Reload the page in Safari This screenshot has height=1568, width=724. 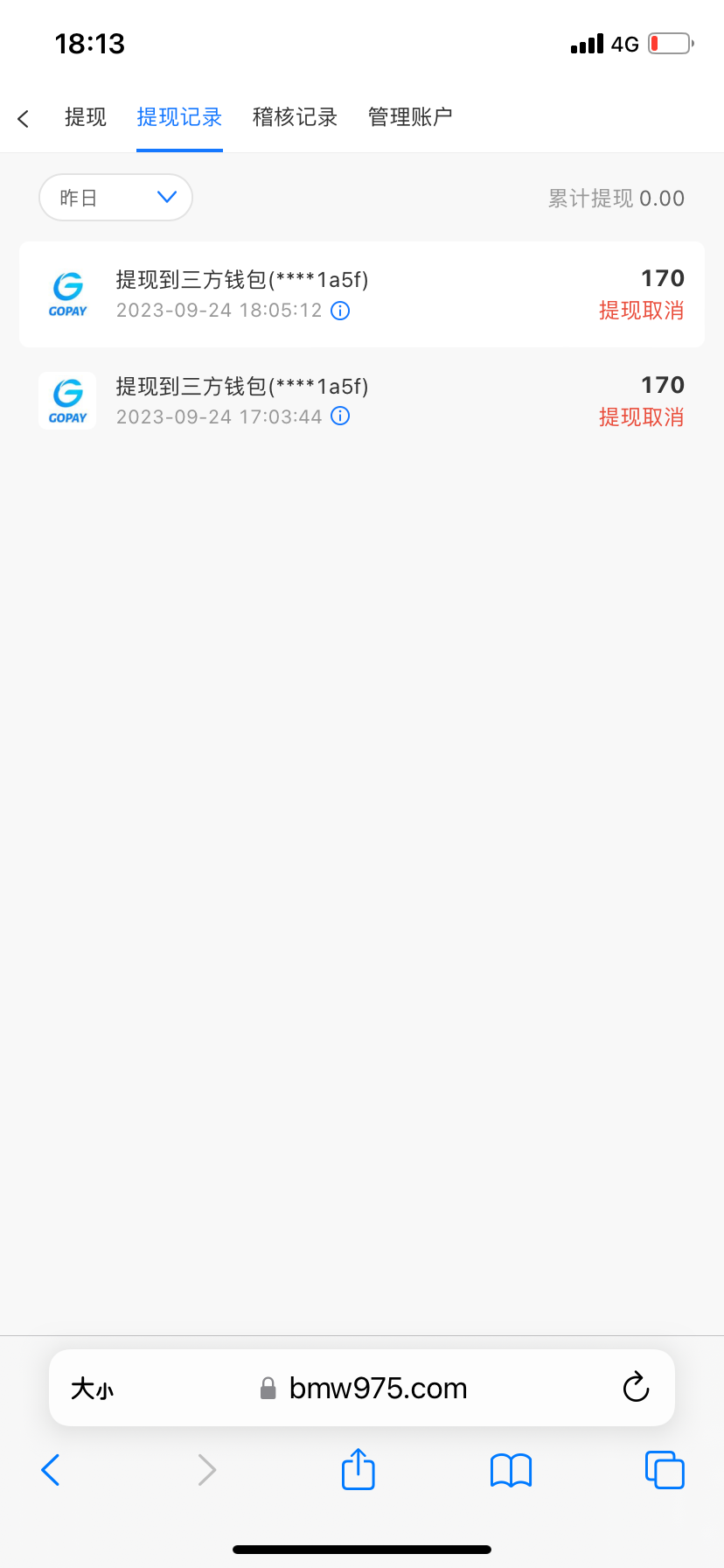(636, 1388)
